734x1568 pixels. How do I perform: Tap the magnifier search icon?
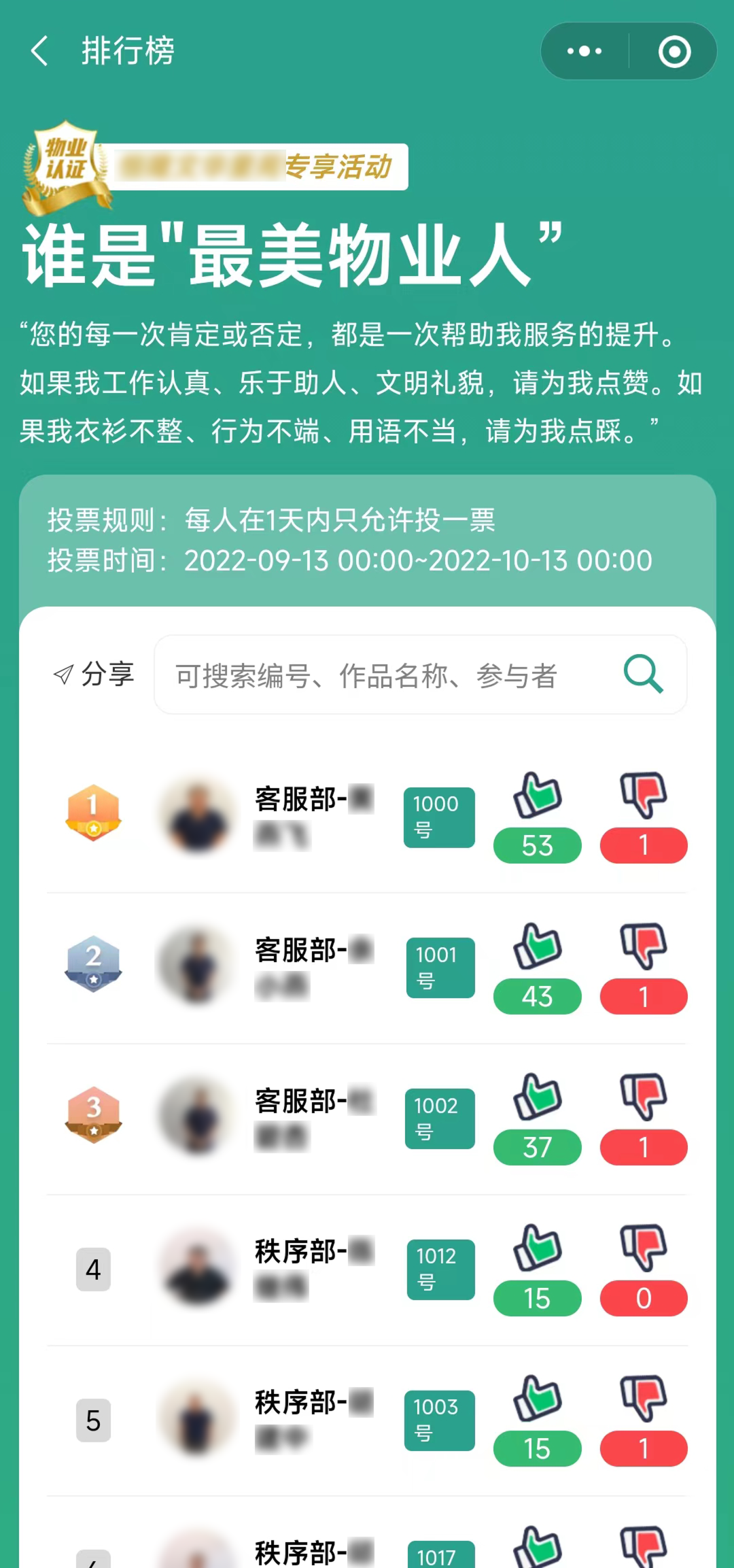click(x=643, y=675)
